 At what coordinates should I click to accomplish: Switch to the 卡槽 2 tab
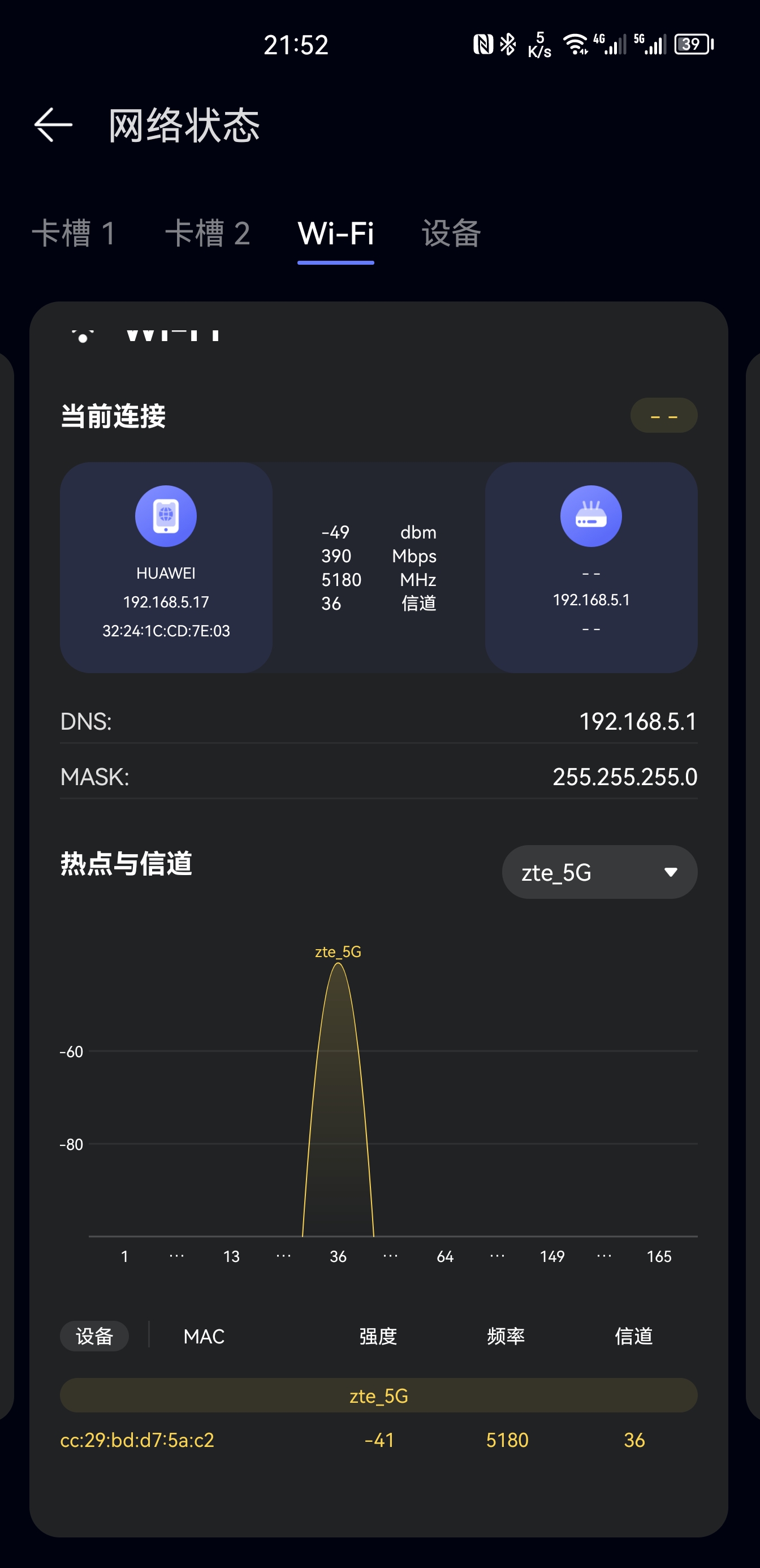pos(208,233)
